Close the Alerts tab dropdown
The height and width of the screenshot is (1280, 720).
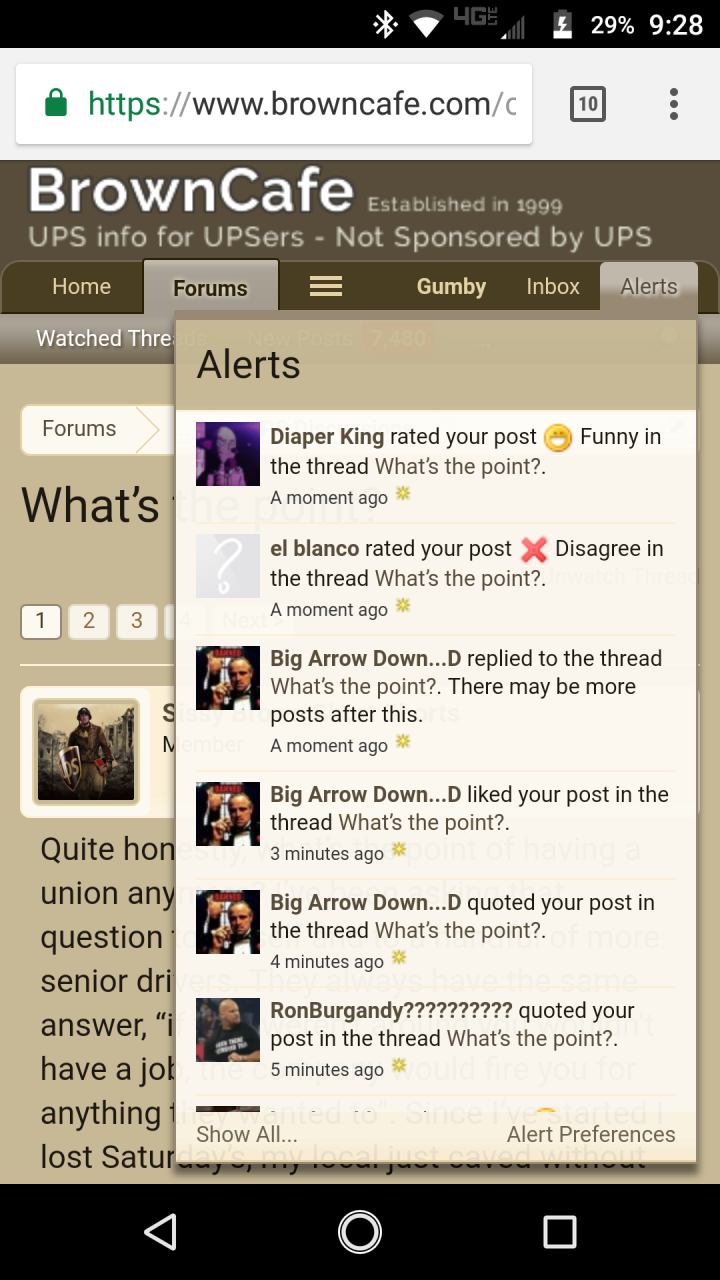pyautogui.click(x=649, y=287)
